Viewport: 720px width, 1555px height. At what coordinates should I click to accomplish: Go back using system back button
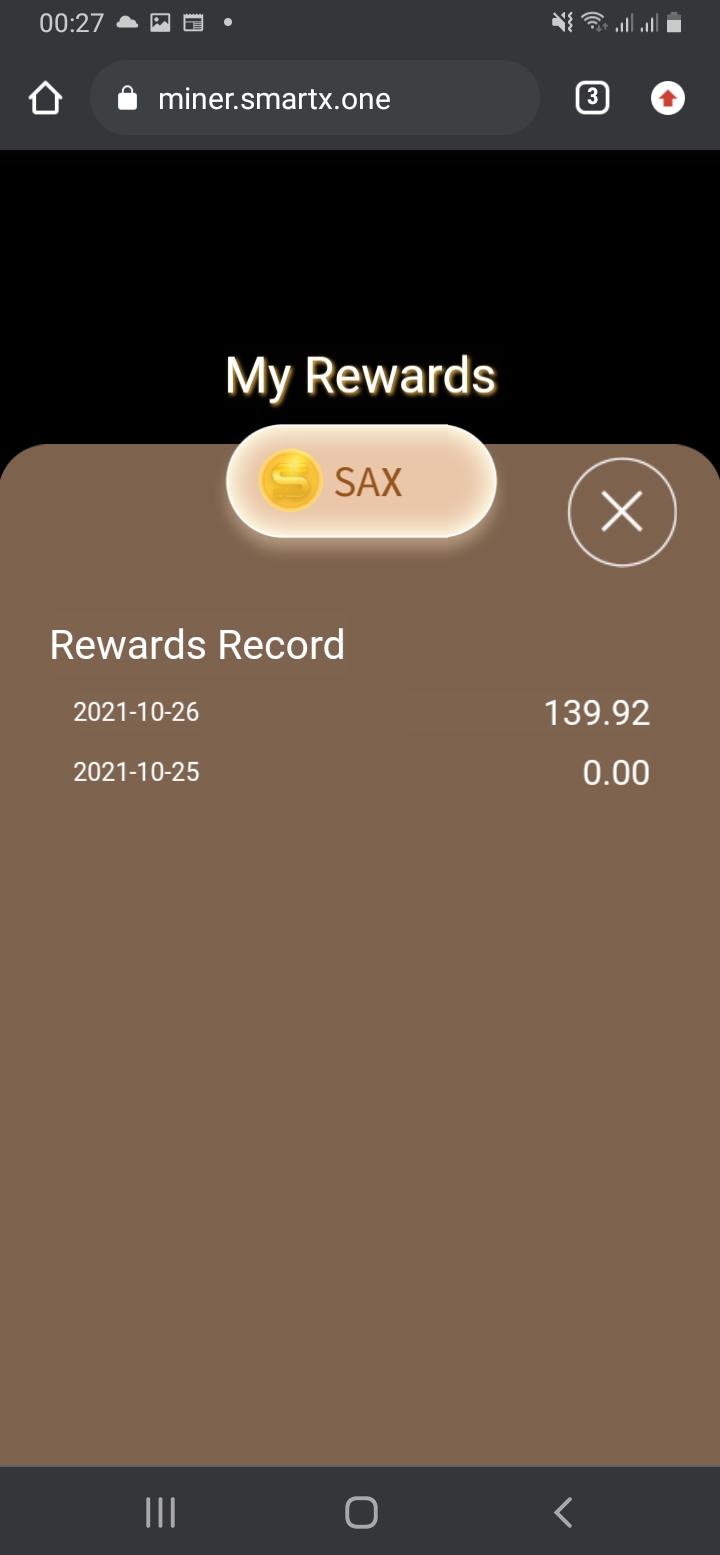click(x=563, y=1512)
